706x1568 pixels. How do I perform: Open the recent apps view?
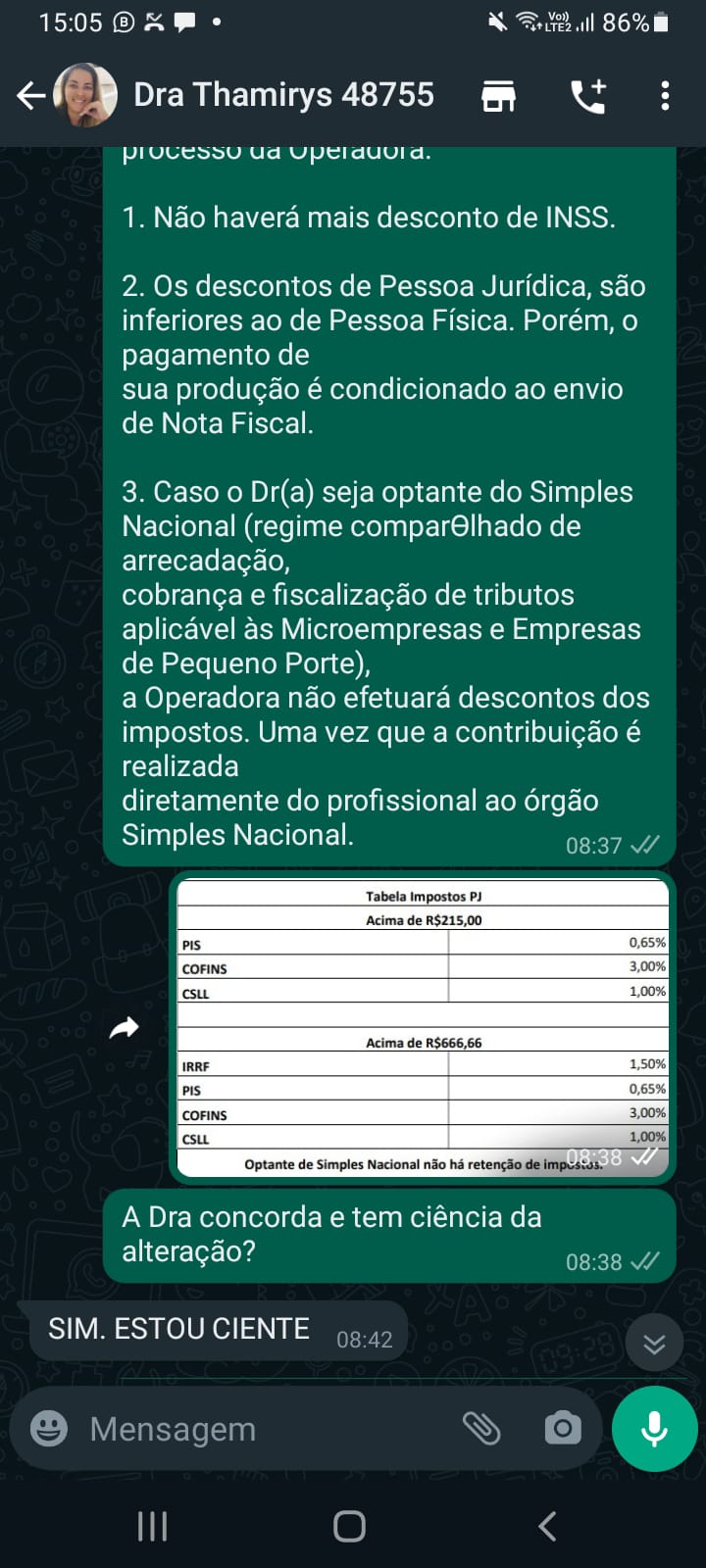152,1526
